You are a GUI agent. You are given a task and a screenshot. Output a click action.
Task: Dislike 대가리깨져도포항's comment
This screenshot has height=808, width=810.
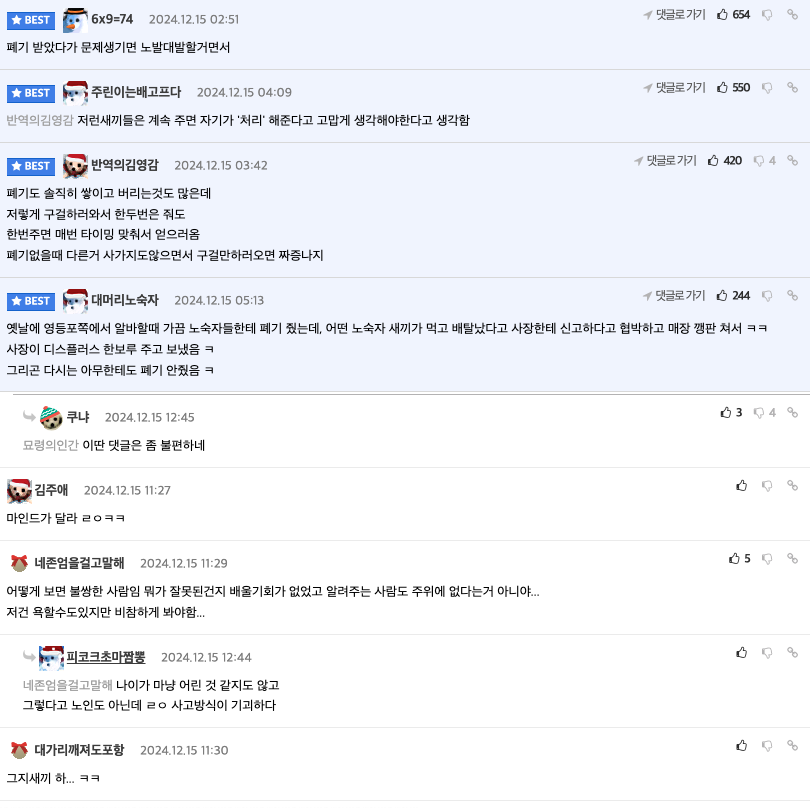[x=767, y=745]
